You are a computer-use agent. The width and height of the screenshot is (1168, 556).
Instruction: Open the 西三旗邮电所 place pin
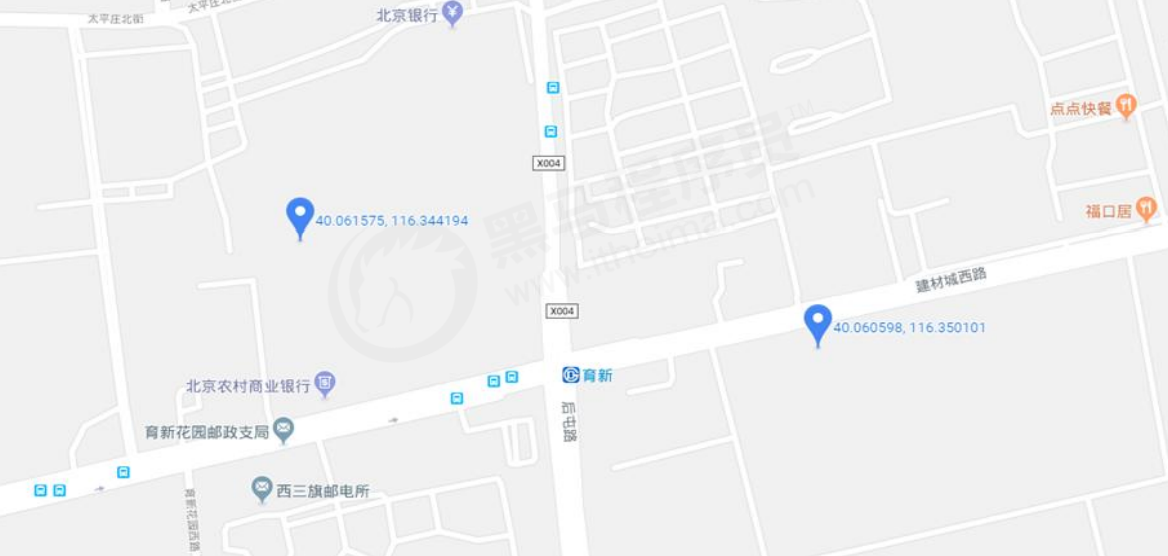click(x=262, y=489)
